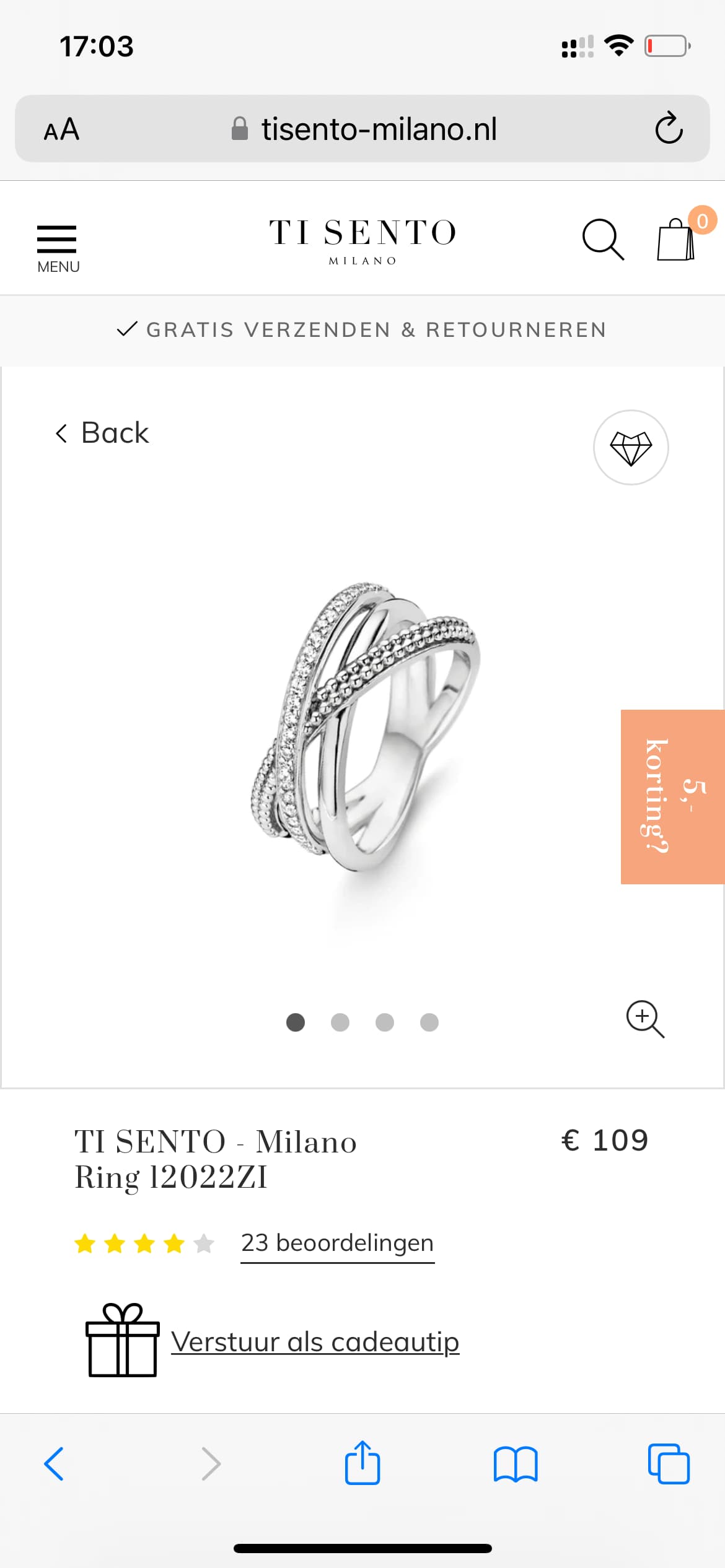The image size is (725, 1568).
Task: Open the shopping bag cart
Action: (x=676, y=239)
